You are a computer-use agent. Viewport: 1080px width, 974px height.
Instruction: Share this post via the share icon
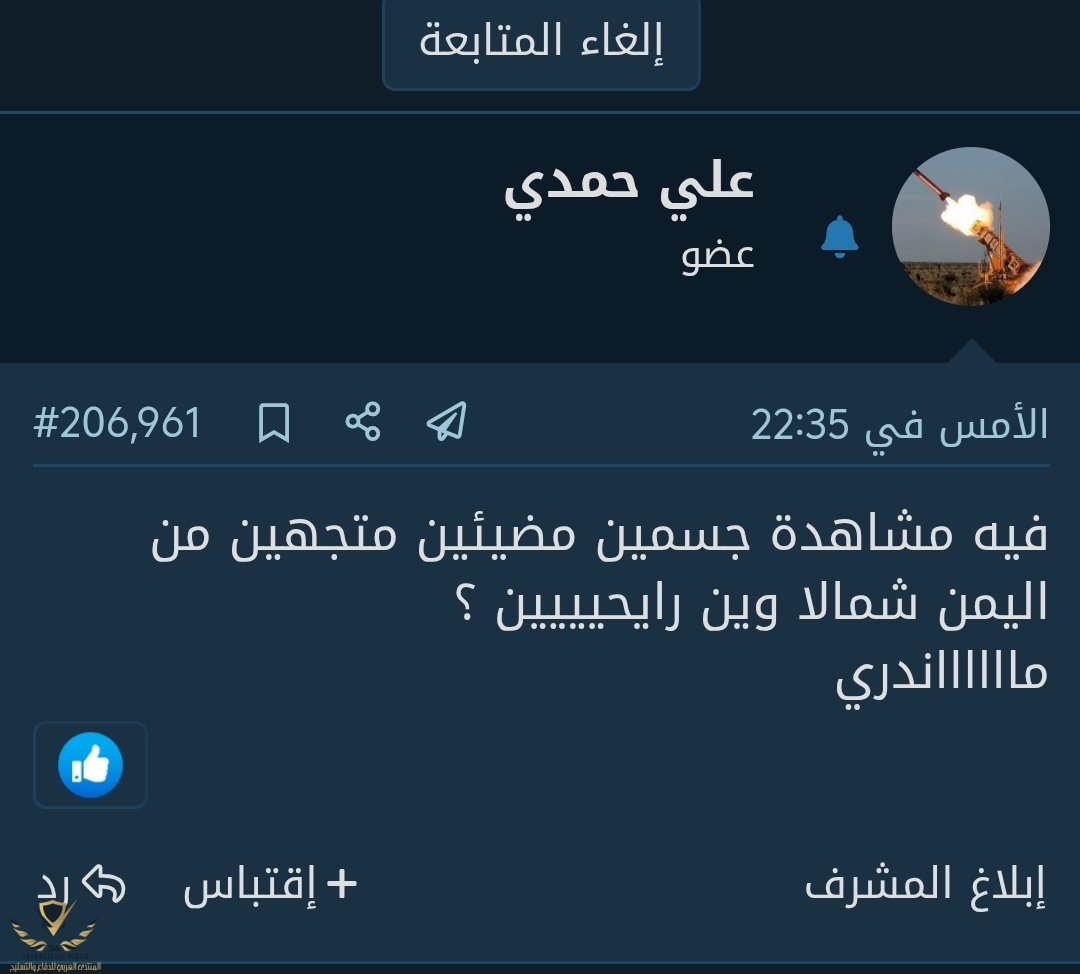(x=363, y=422)
